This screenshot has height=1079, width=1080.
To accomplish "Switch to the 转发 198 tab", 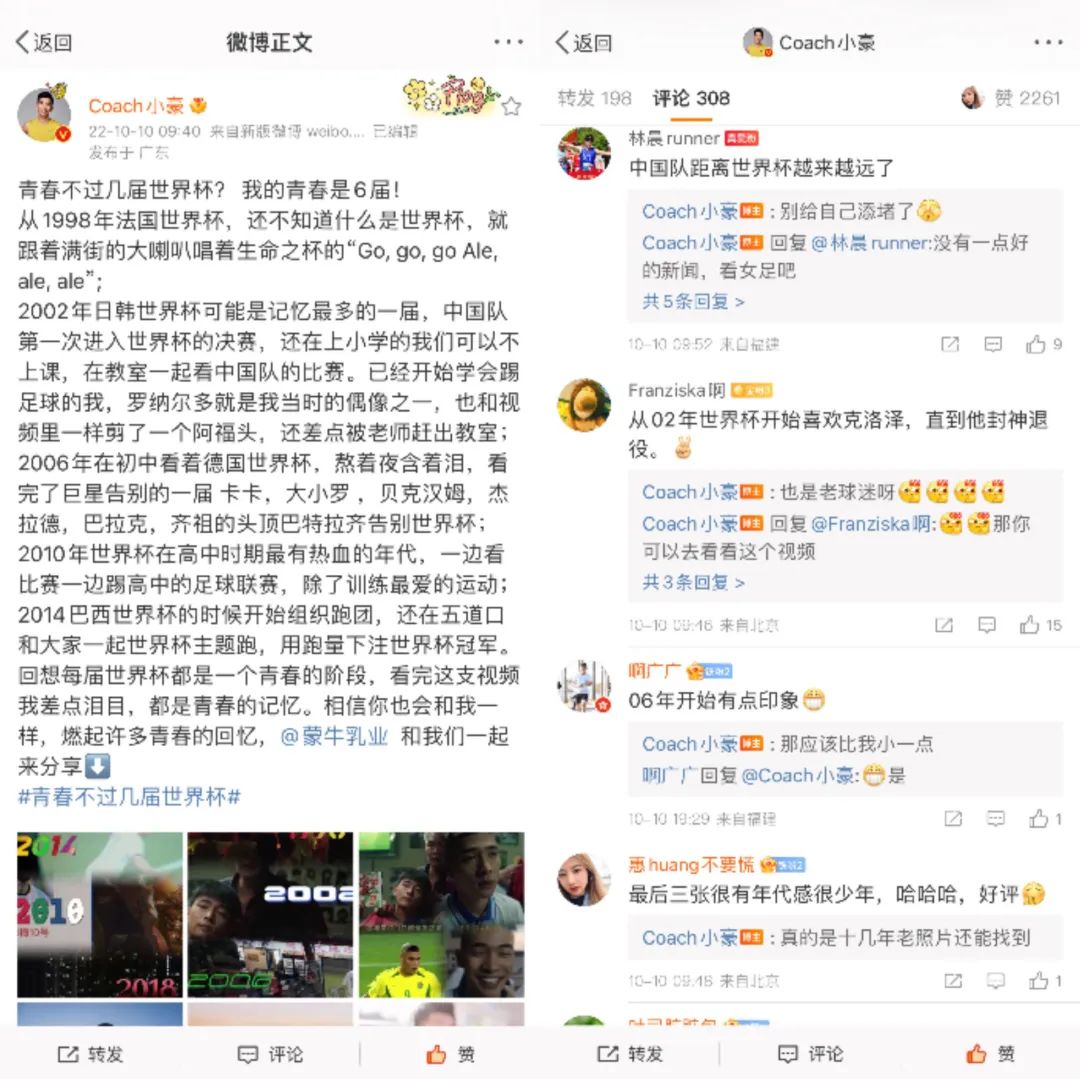I will point(594,98).
